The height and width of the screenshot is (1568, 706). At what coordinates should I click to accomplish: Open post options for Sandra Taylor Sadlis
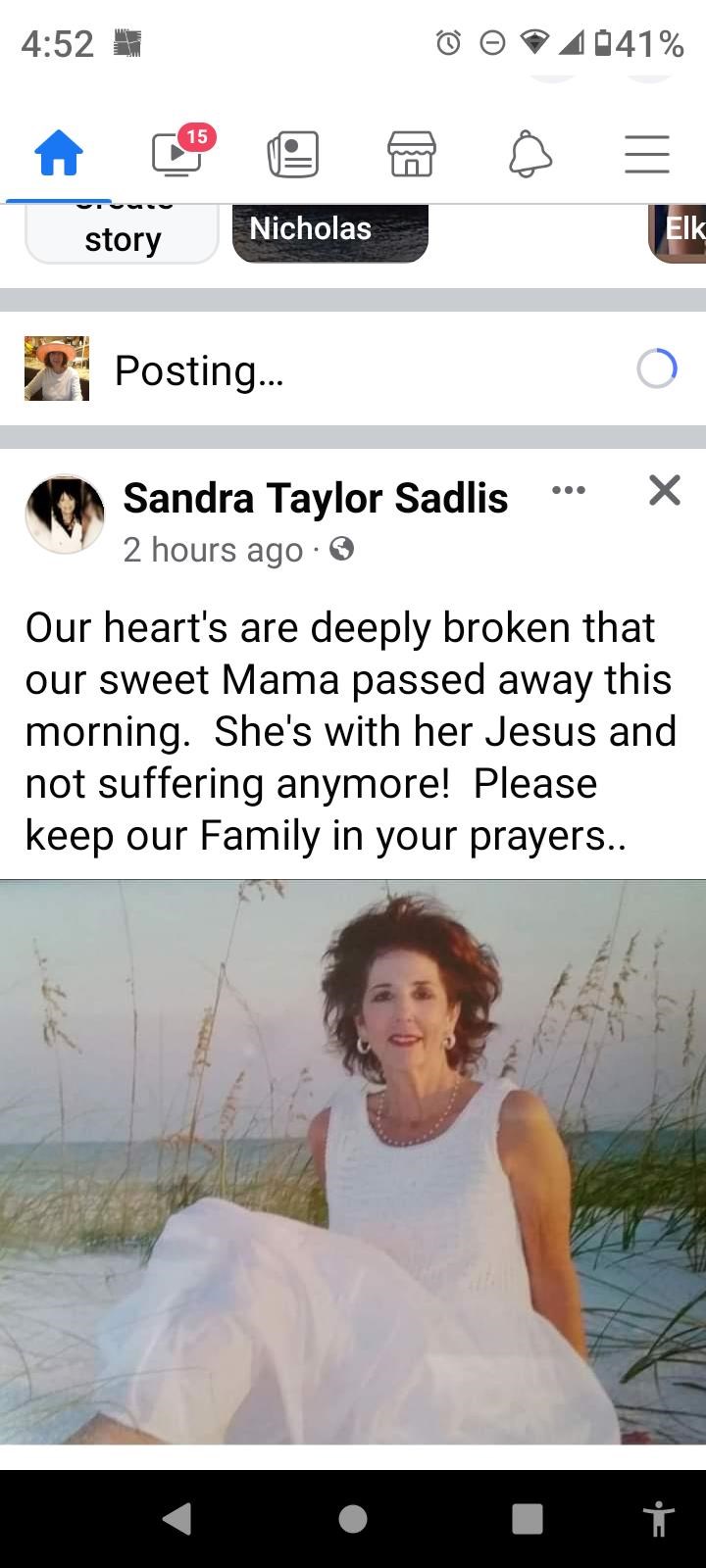pyautogui.click(x=569, y=490)
